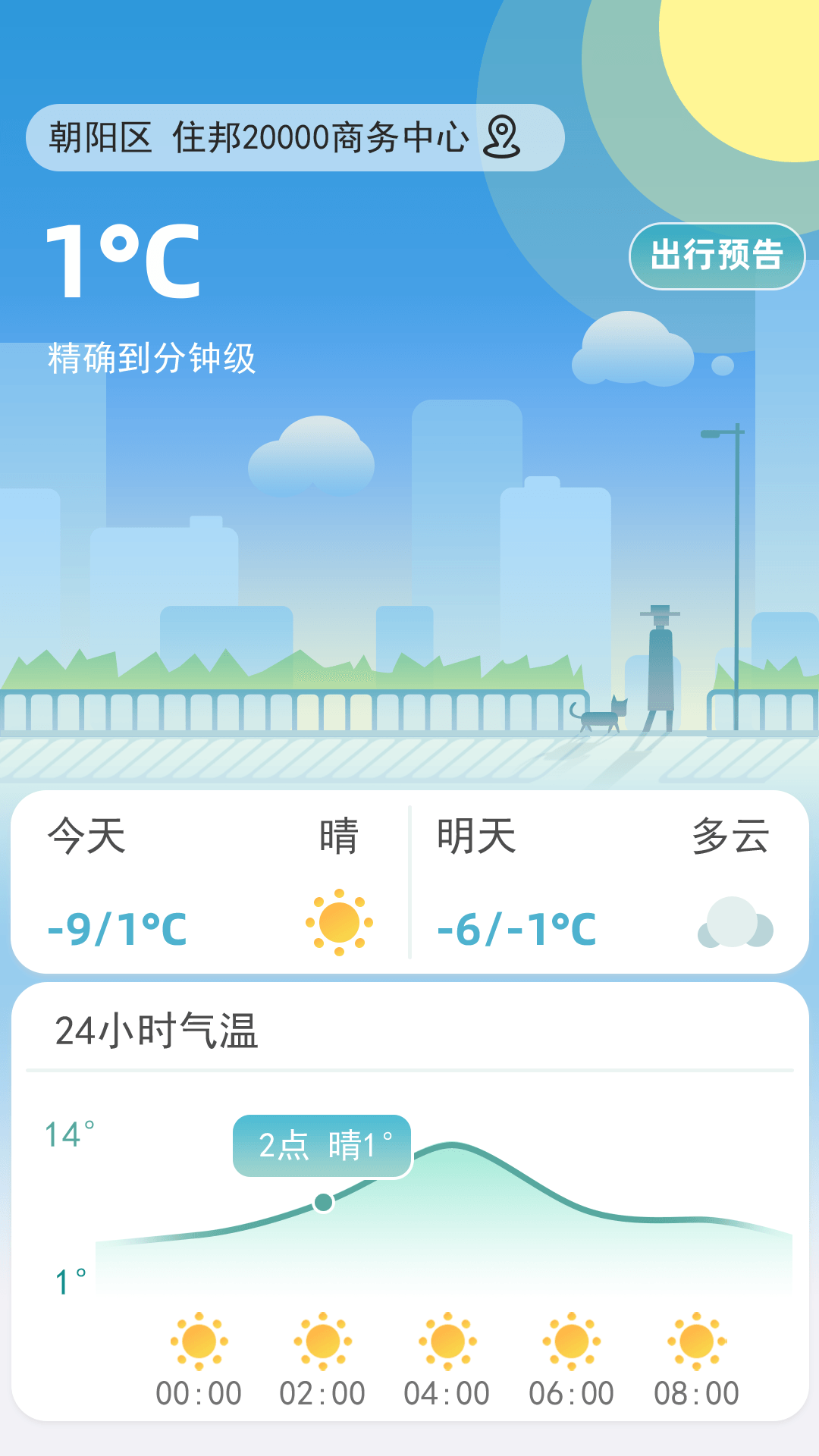This screenshot has height=1456, width=819.
Task: Open the 出行预告 travel forecast
Action: click(716, 257)
